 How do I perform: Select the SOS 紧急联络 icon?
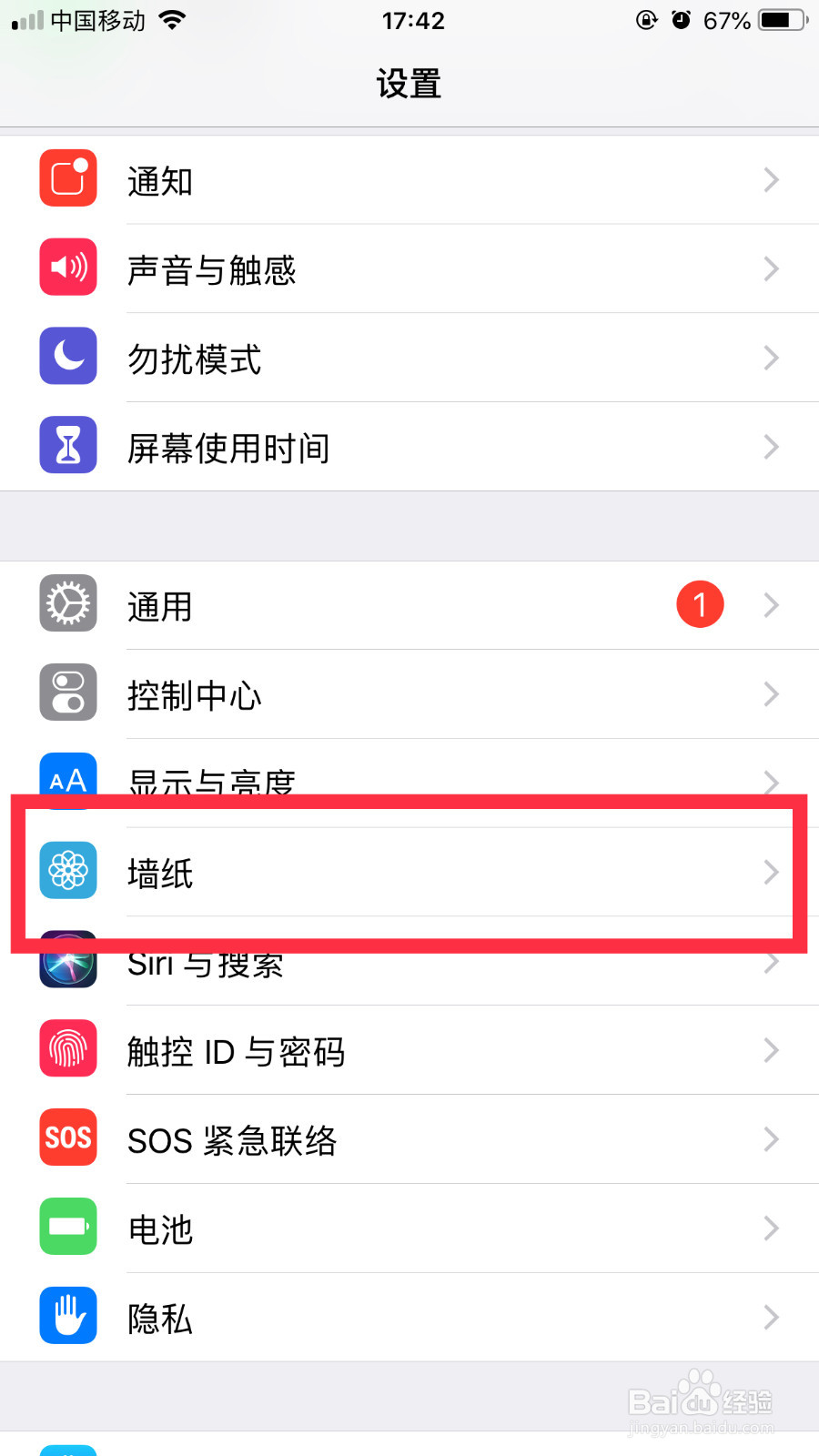67,1137
